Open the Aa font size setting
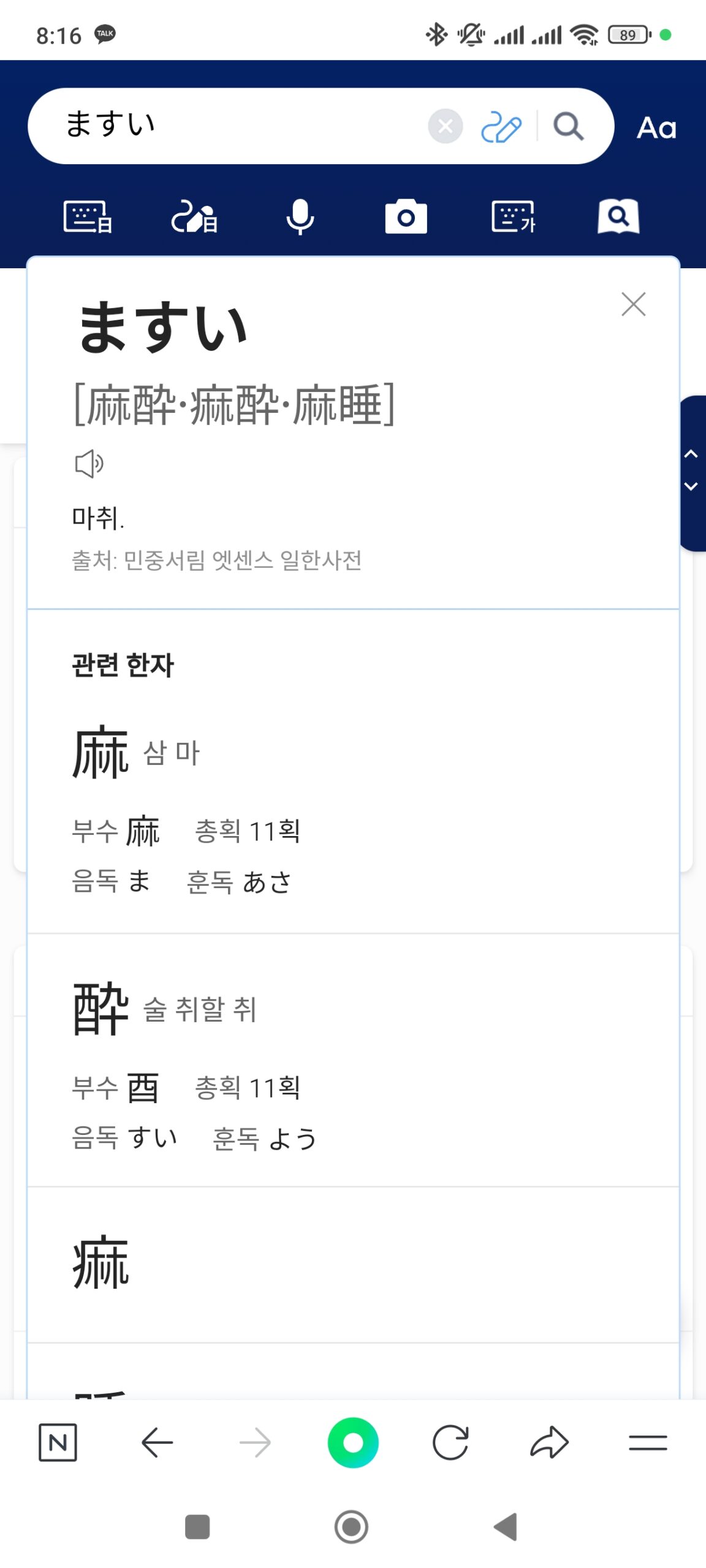706x1568 pixels. pyautogui.click(x=656, y=128)
